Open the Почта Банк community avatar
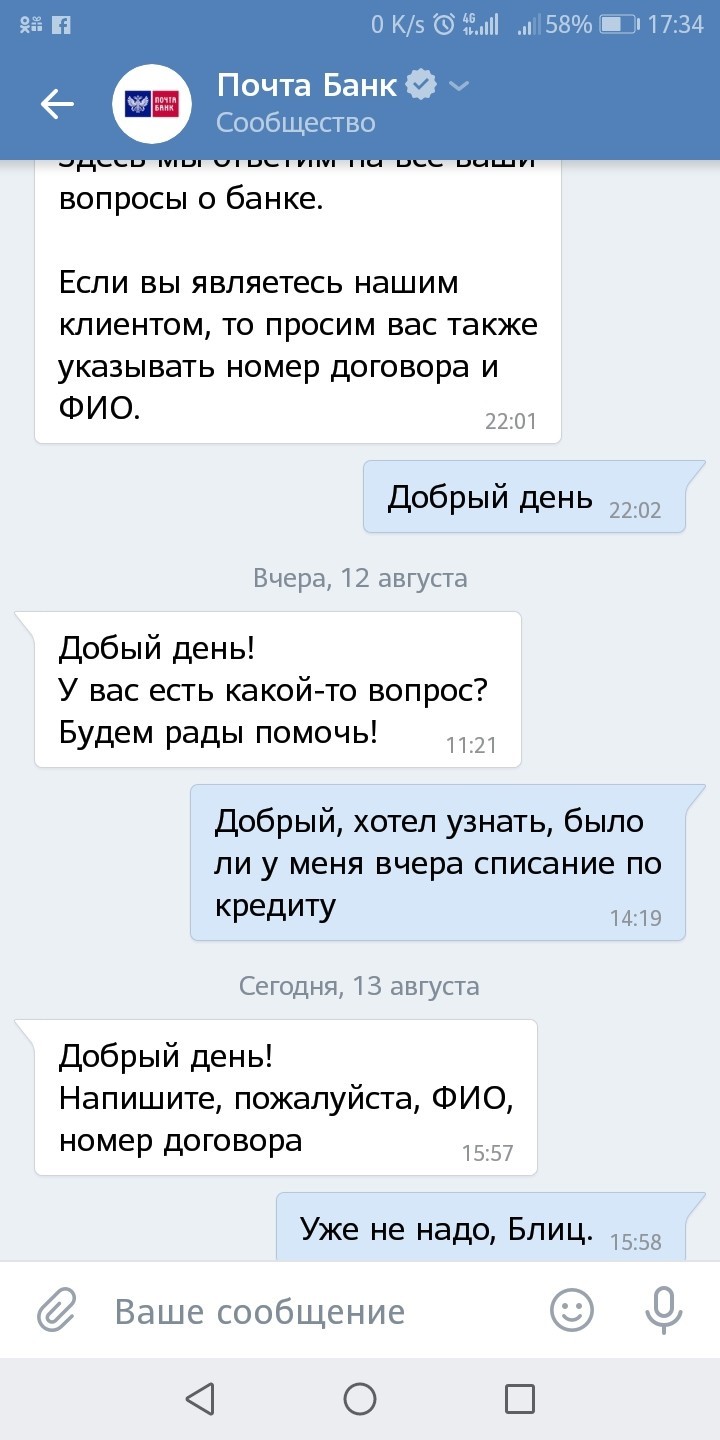Screen dimensions: 720x1440 pyautogui.click(x=152, y=104)
